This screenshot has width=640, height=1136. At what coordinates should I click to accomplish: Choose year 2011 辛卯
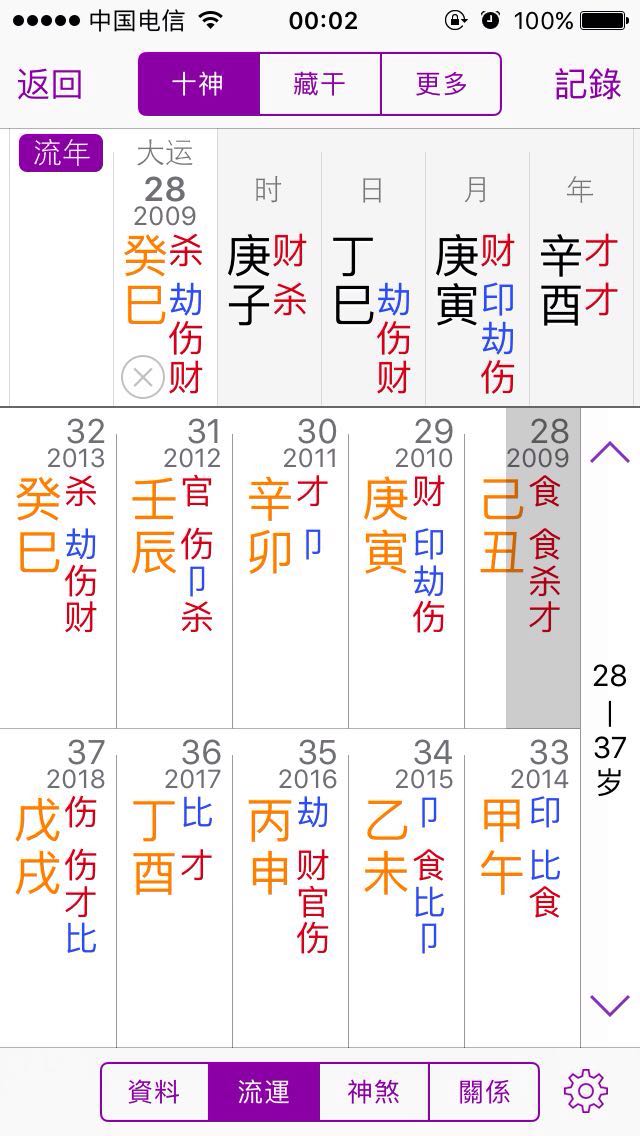290,568
